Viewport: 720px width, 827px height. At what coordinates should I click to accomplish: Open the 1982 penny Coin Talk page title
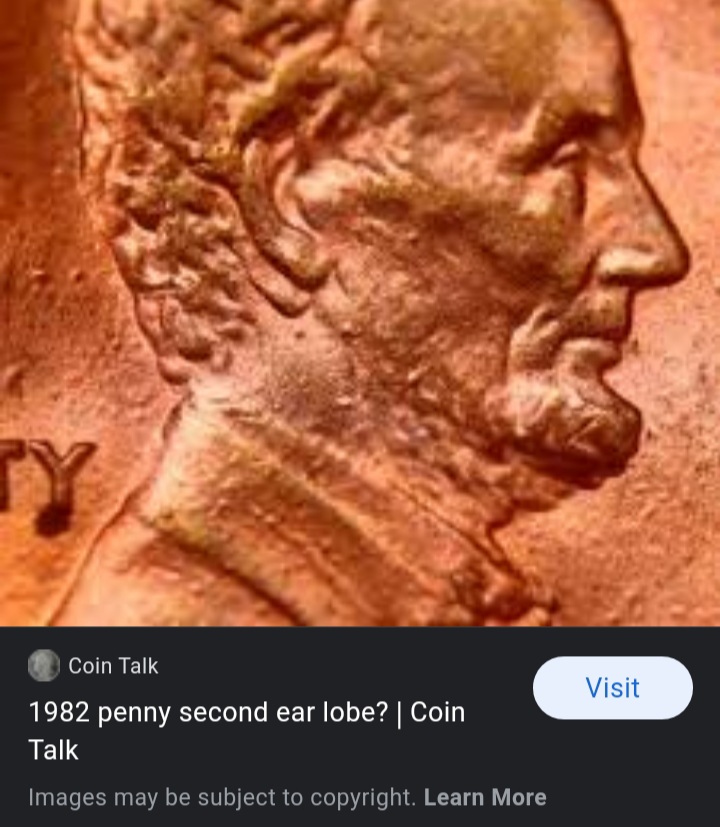[246, 730]
